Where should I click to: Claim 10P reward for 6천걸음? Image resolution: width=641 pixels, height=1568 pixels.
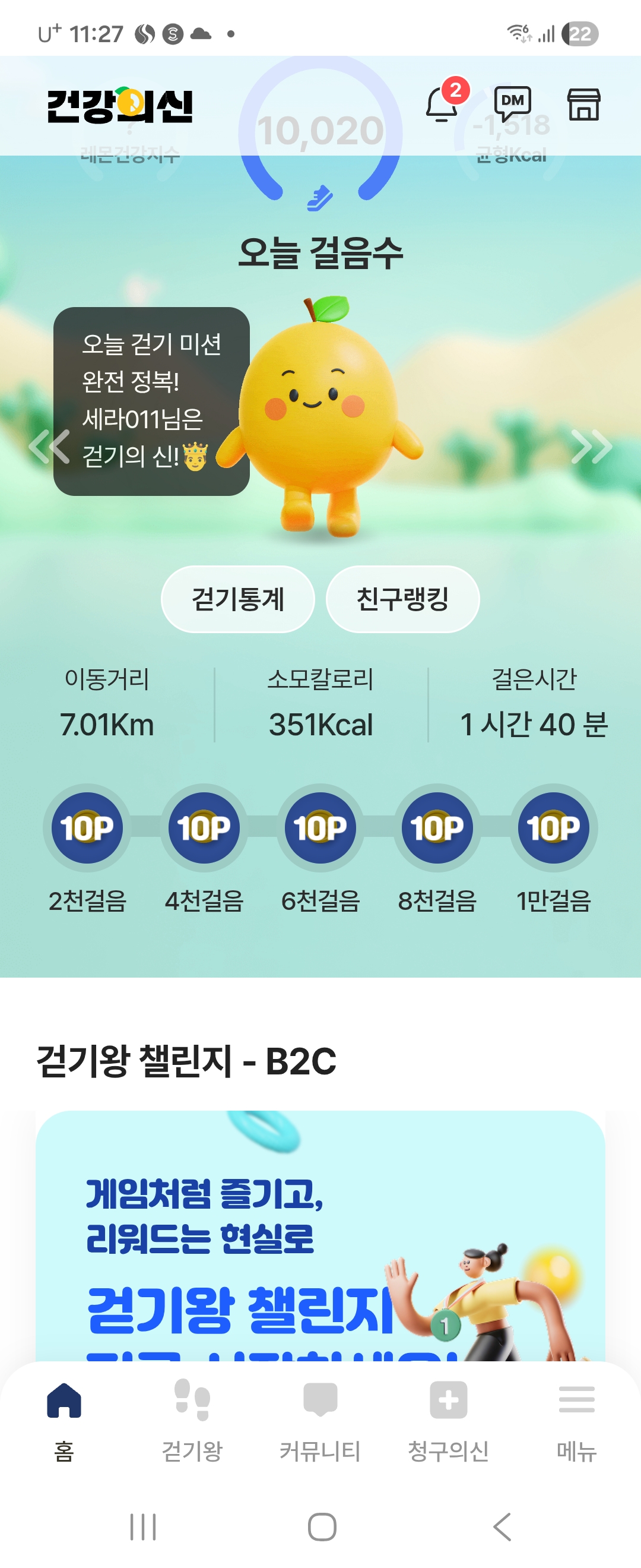click(x=320, y=828)
